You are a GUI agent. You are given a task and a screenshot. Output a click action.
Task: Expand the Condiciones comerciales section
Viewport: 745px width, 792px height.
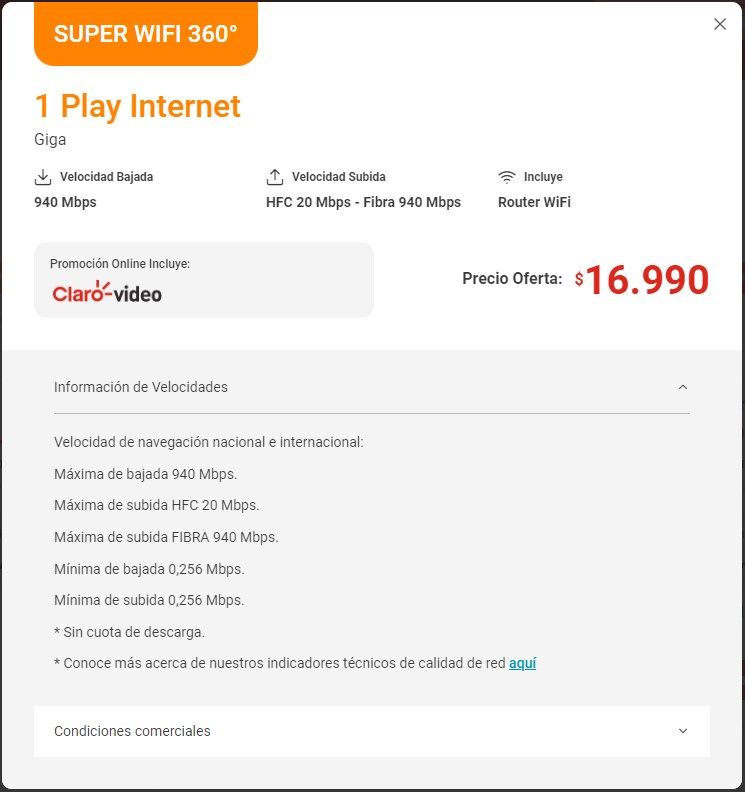(682, 731)
